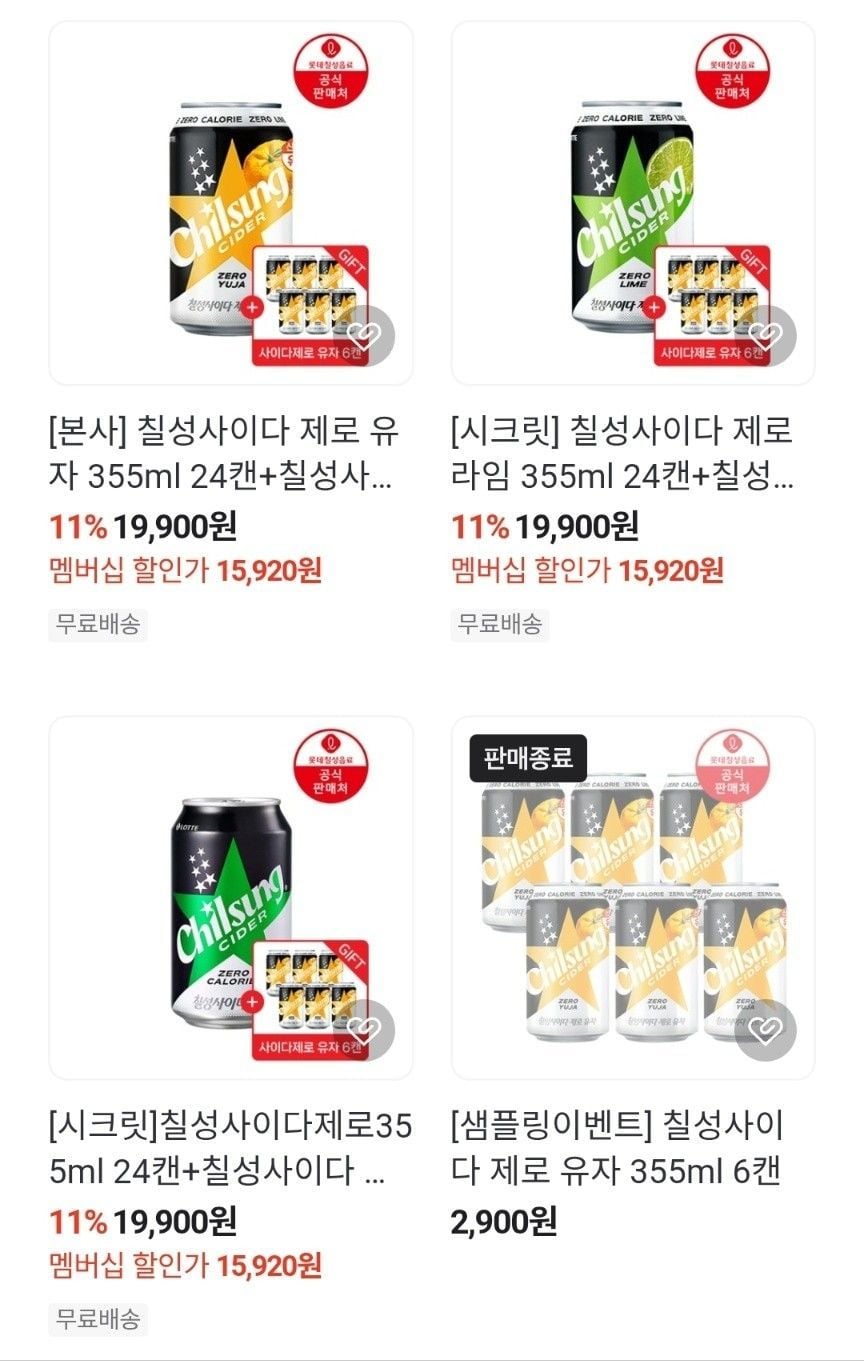Wishlist the [샘플링이벤트] 유자 6캔 item
The image size is (864, 1361).
(x=766, y=1030)
